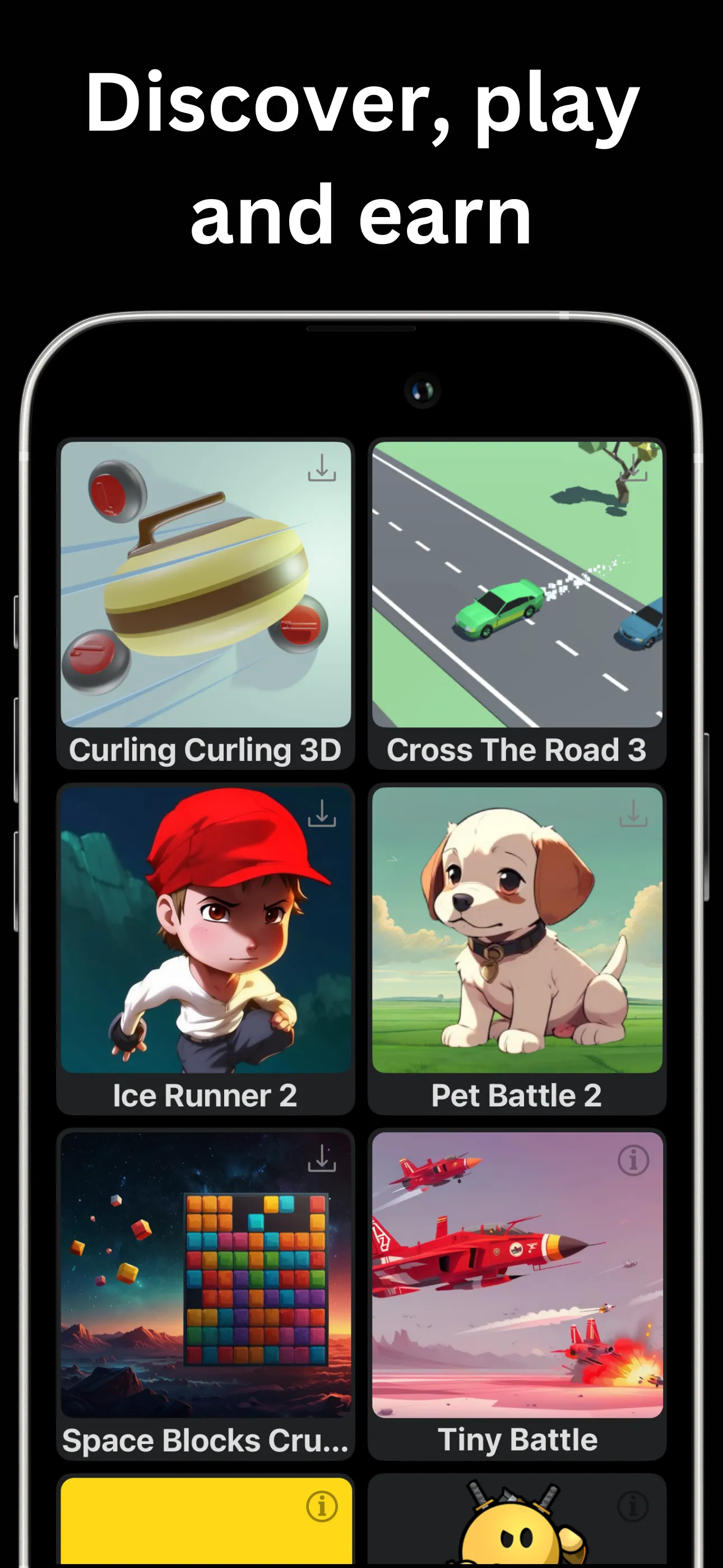Select the Curling Curling 3D title
Screen dimensions: 723x1568
point(206,750)
